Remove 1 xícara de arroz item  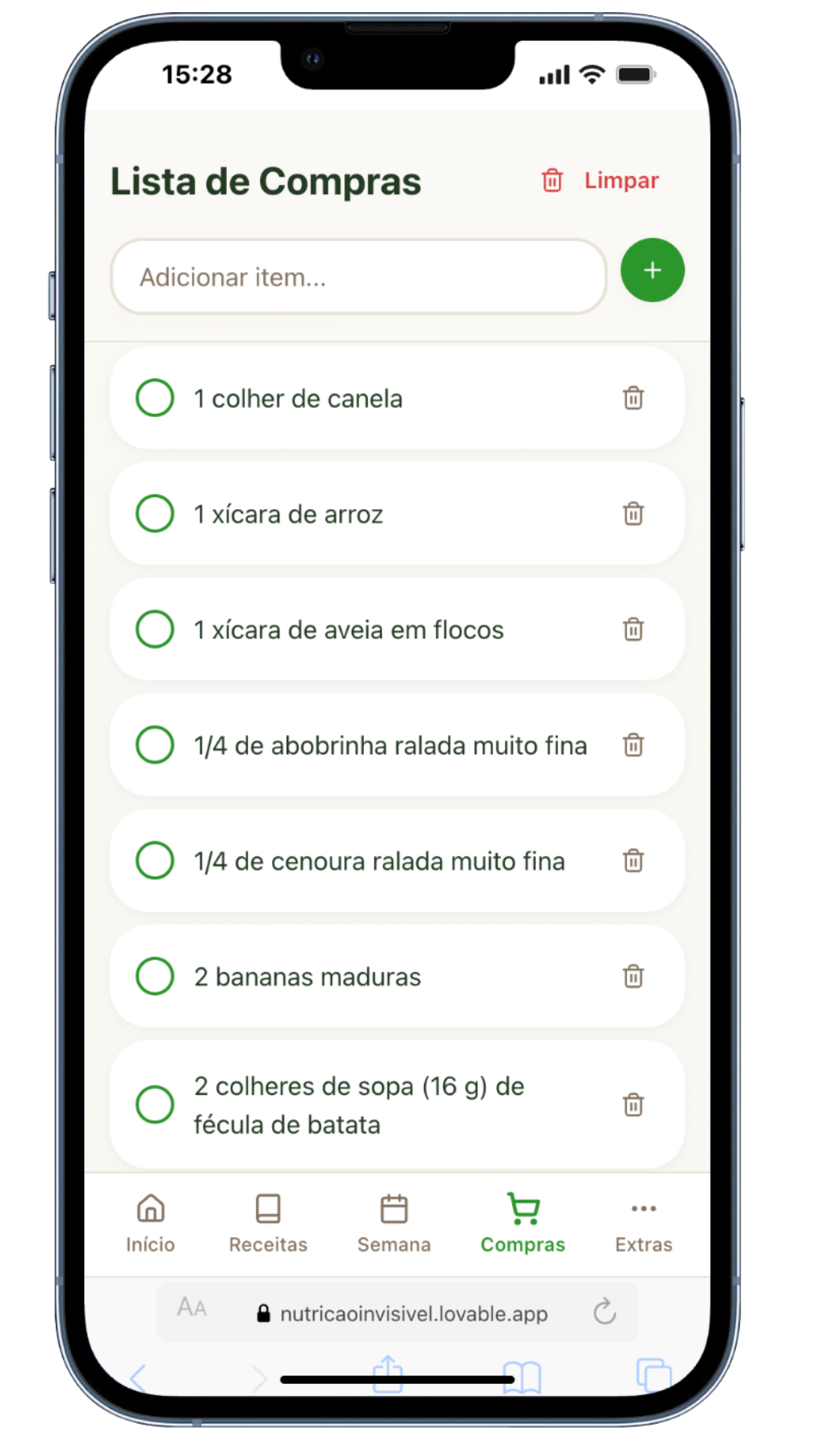633,513
